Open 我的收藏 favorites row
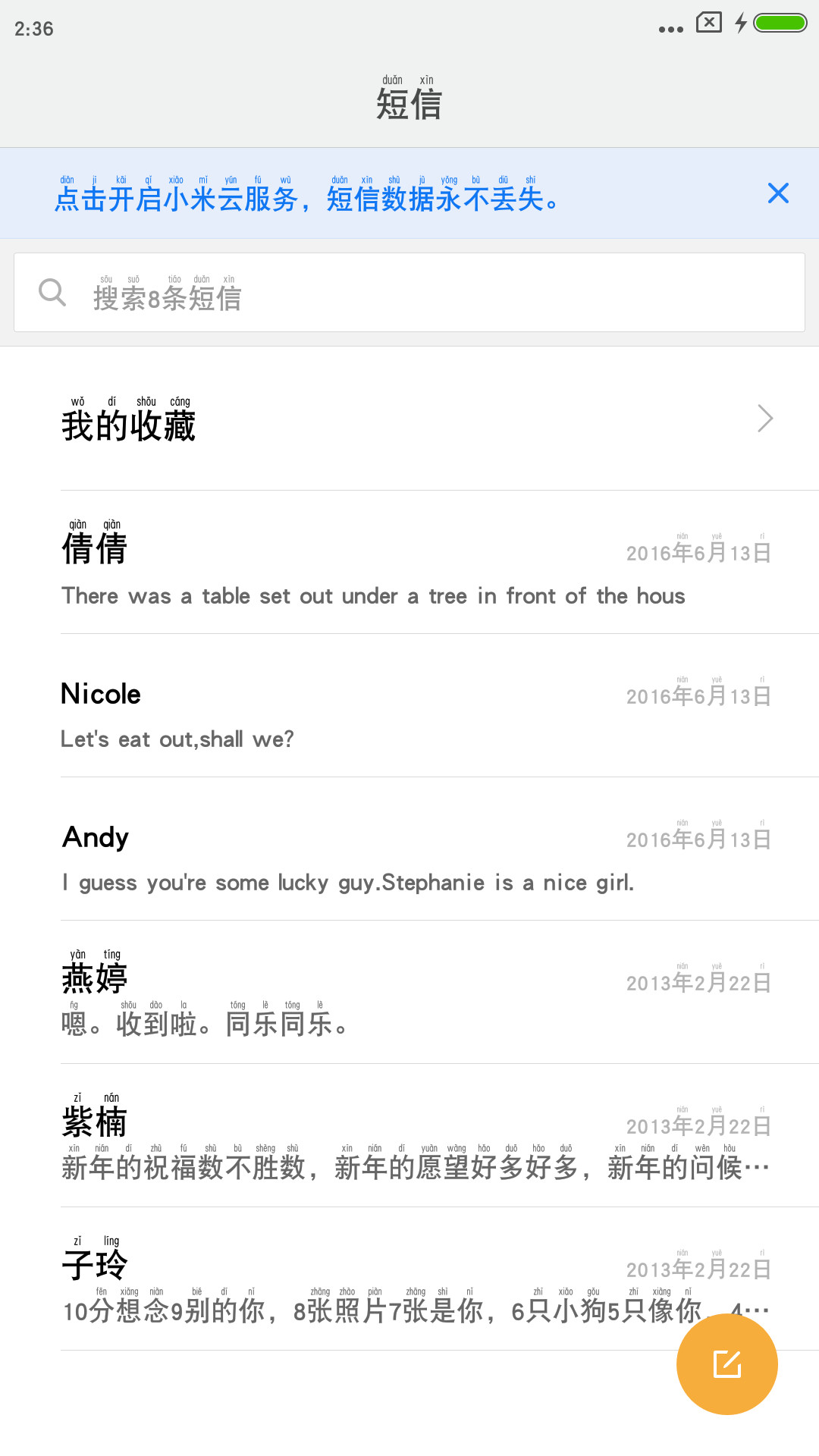 click(x=409, y=419)
